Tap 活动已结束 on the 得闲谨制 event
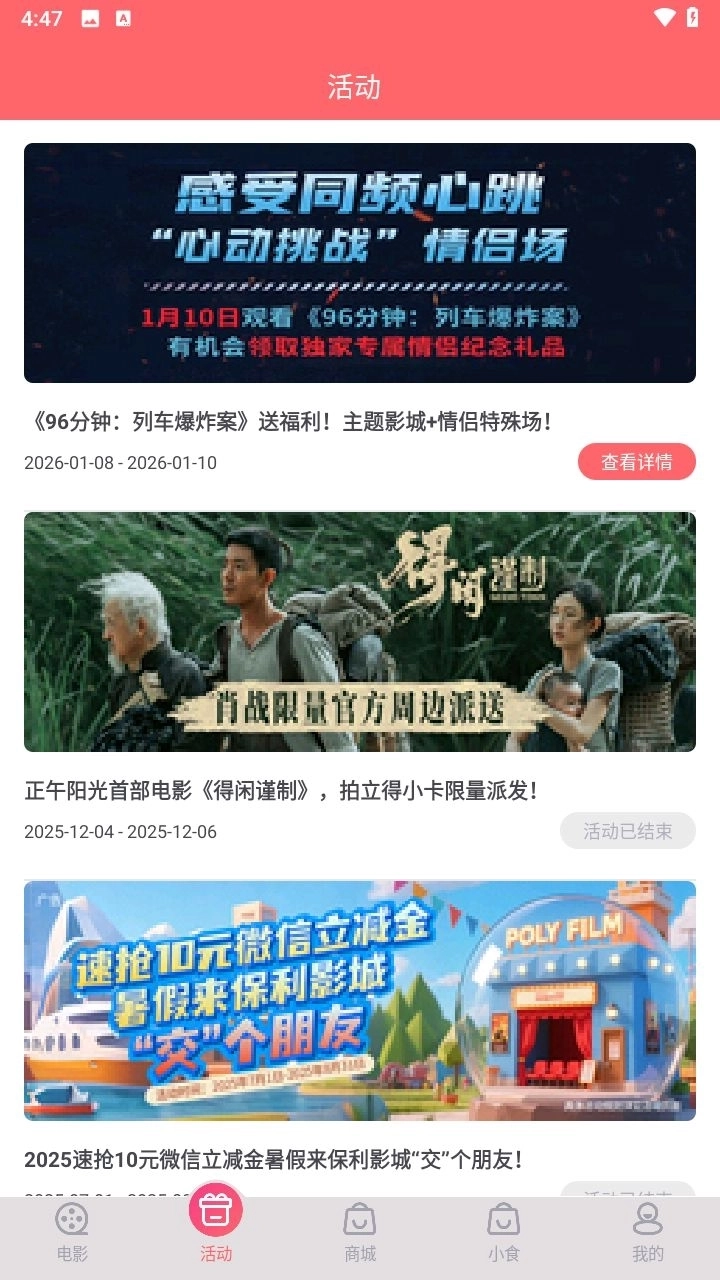This screenshot has height=1280, width=720. point(627,831)
